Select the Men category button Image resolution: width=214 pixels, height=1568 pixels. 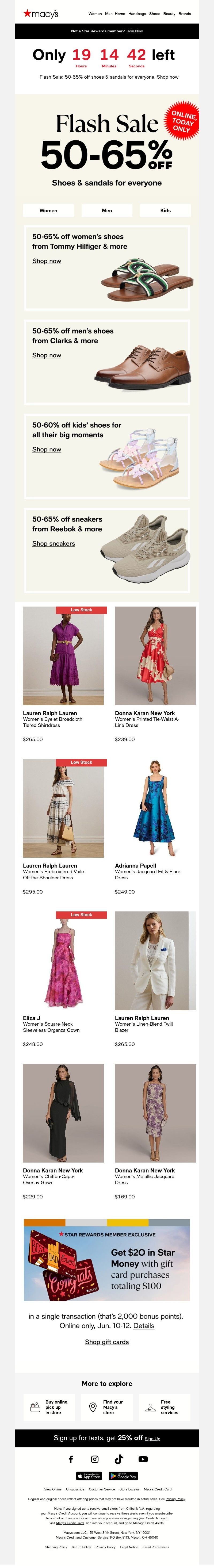coord(107,210)
